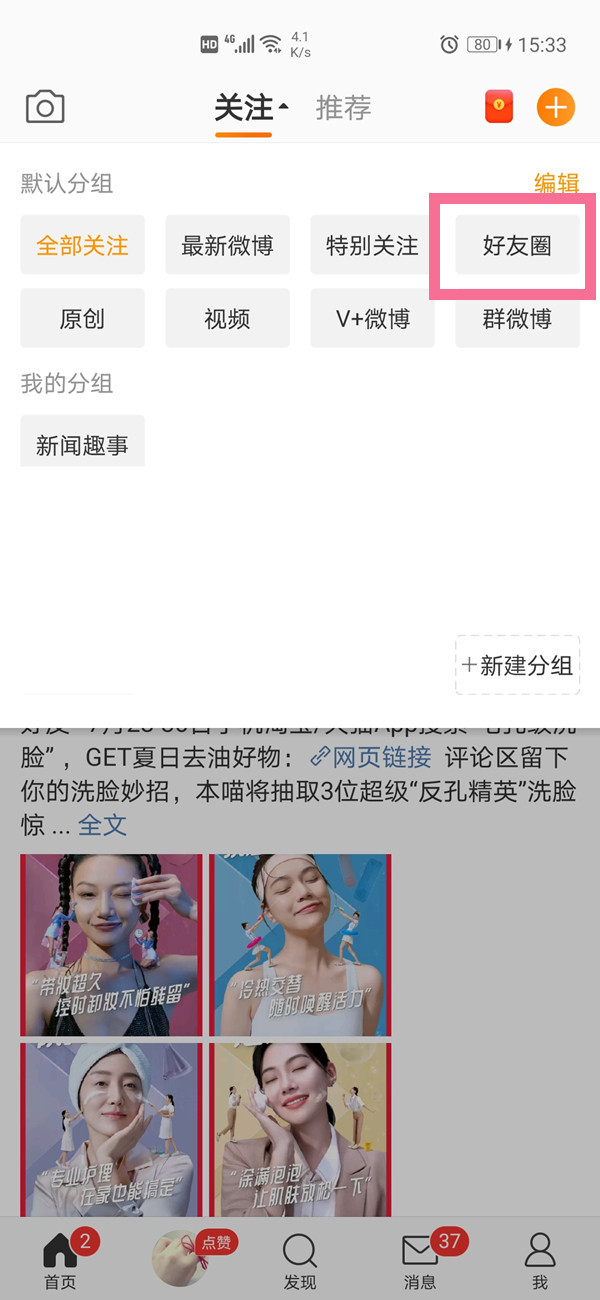Switch to the 我 profile tab
Screen dimensions: 600x1300
click(540, 1260)
